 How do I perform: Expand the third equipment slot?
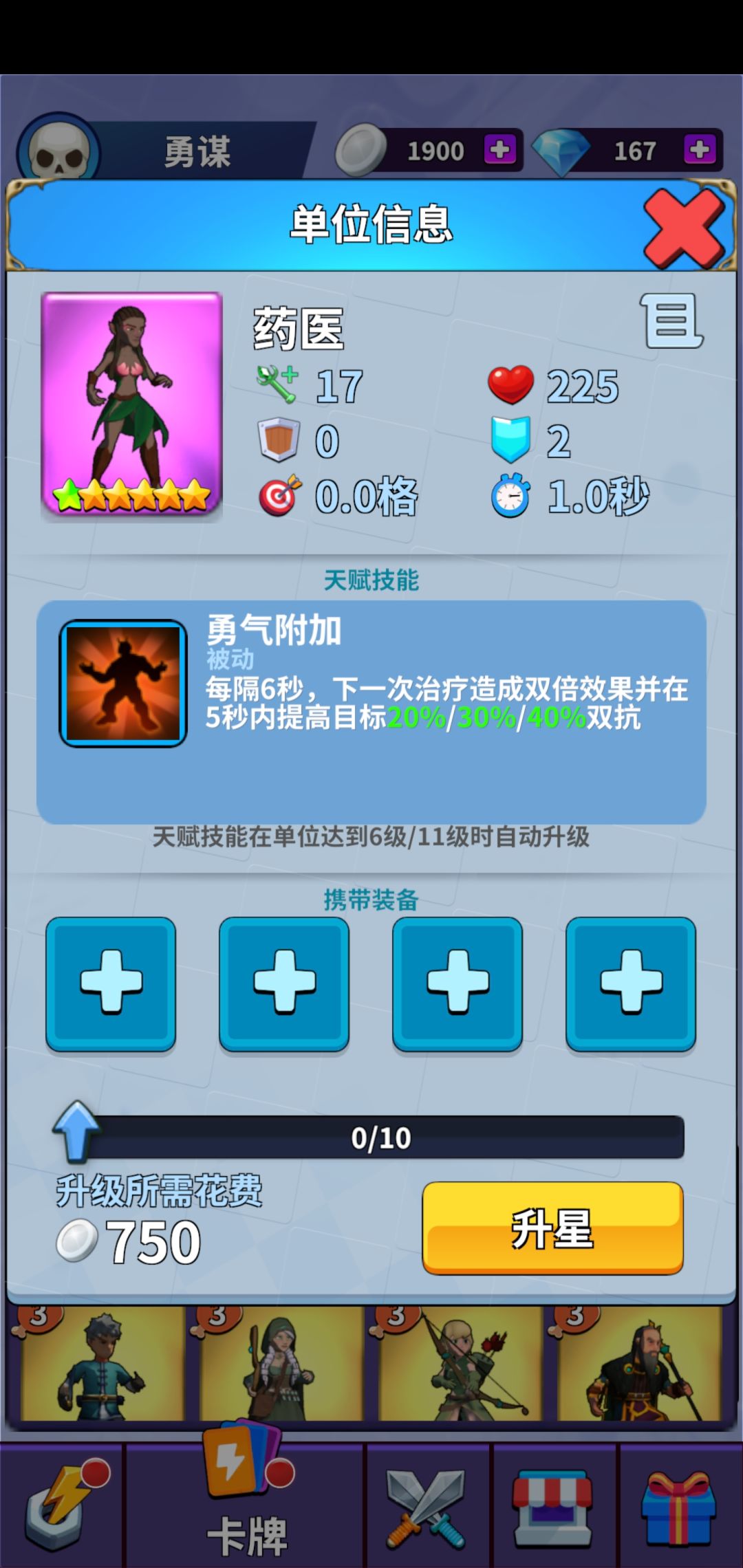pyautogui.click(x=458, y=983)
